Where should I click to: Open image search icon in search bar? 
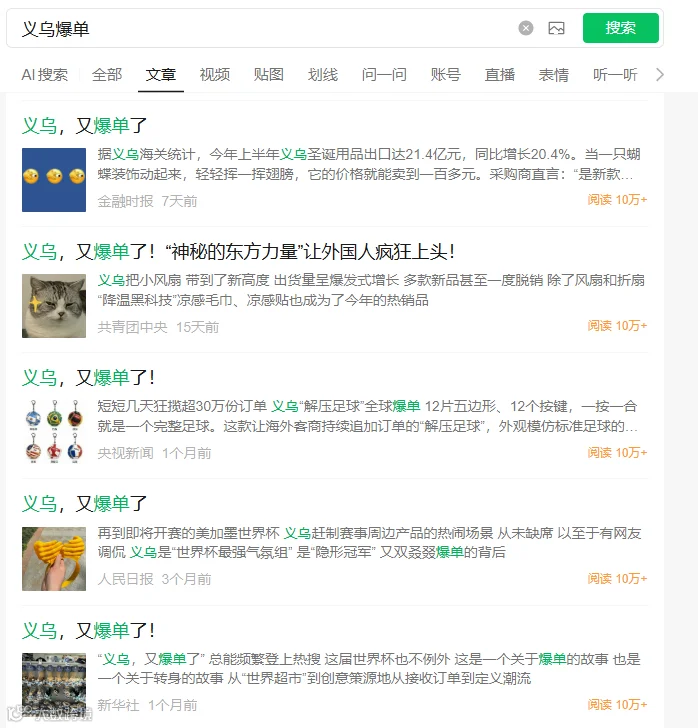click(x=556, y=28)
